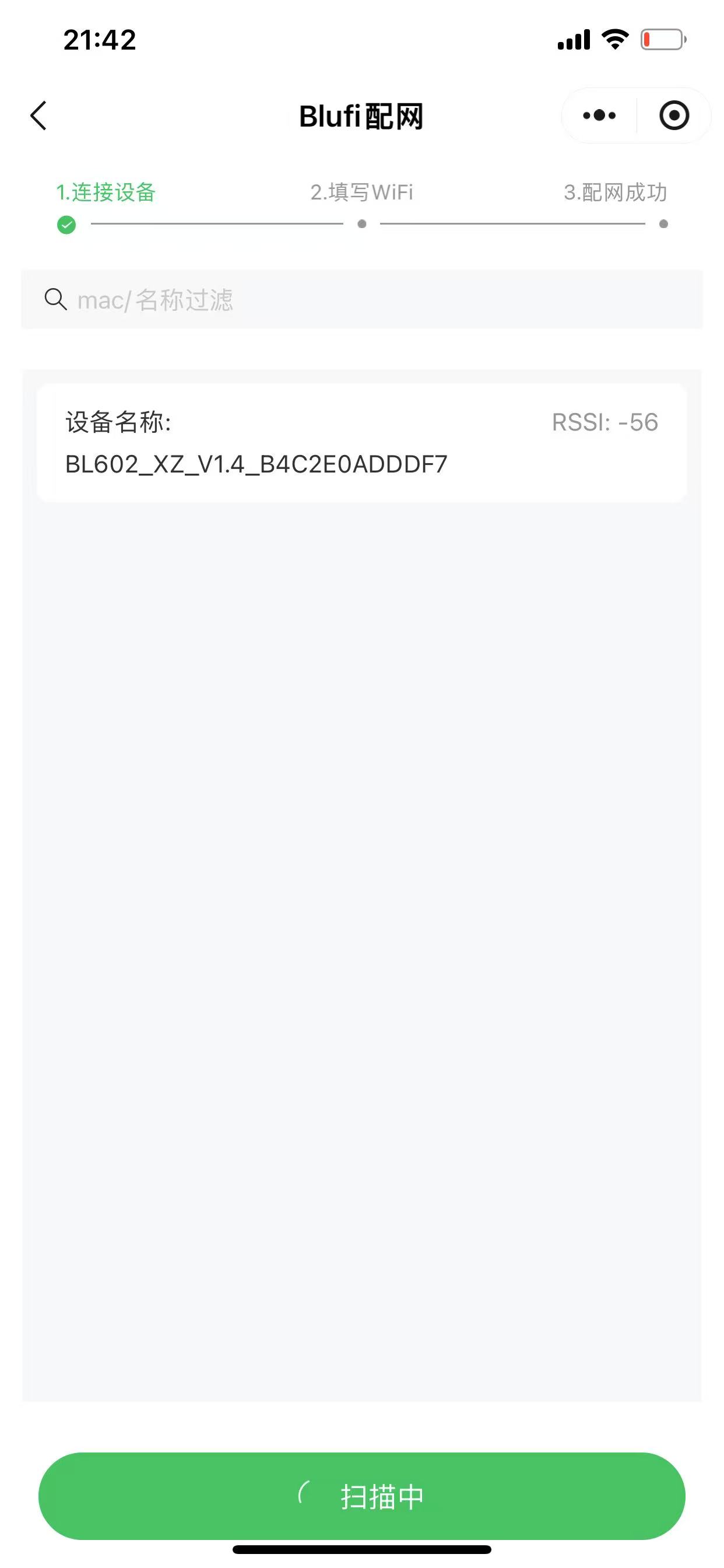The image size is (724, 1568).
Task: Go back using the top-left arrow
Action: point(38,116)
